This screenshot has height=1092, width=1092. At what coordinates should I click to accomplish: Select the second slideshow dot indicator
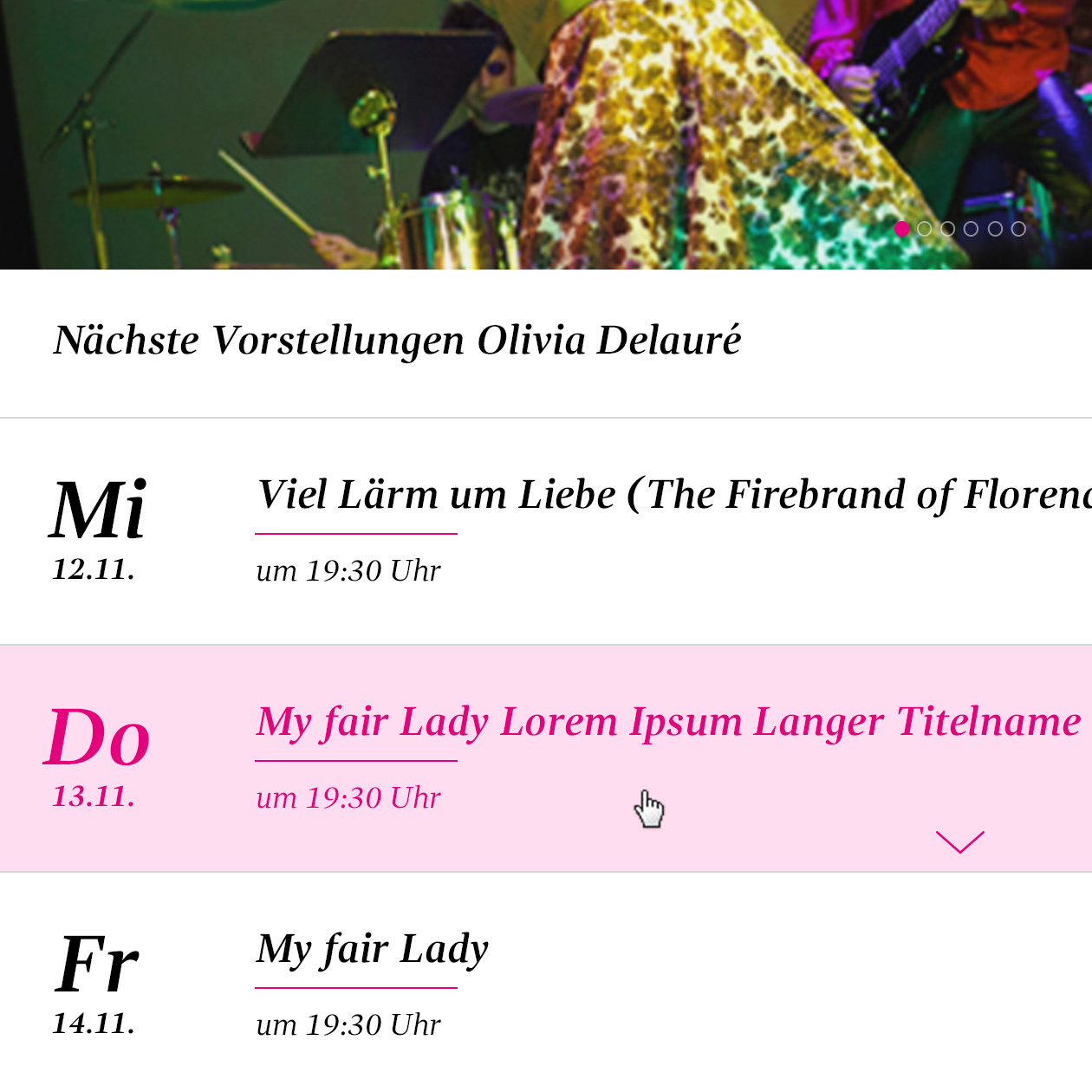point(925,229)
